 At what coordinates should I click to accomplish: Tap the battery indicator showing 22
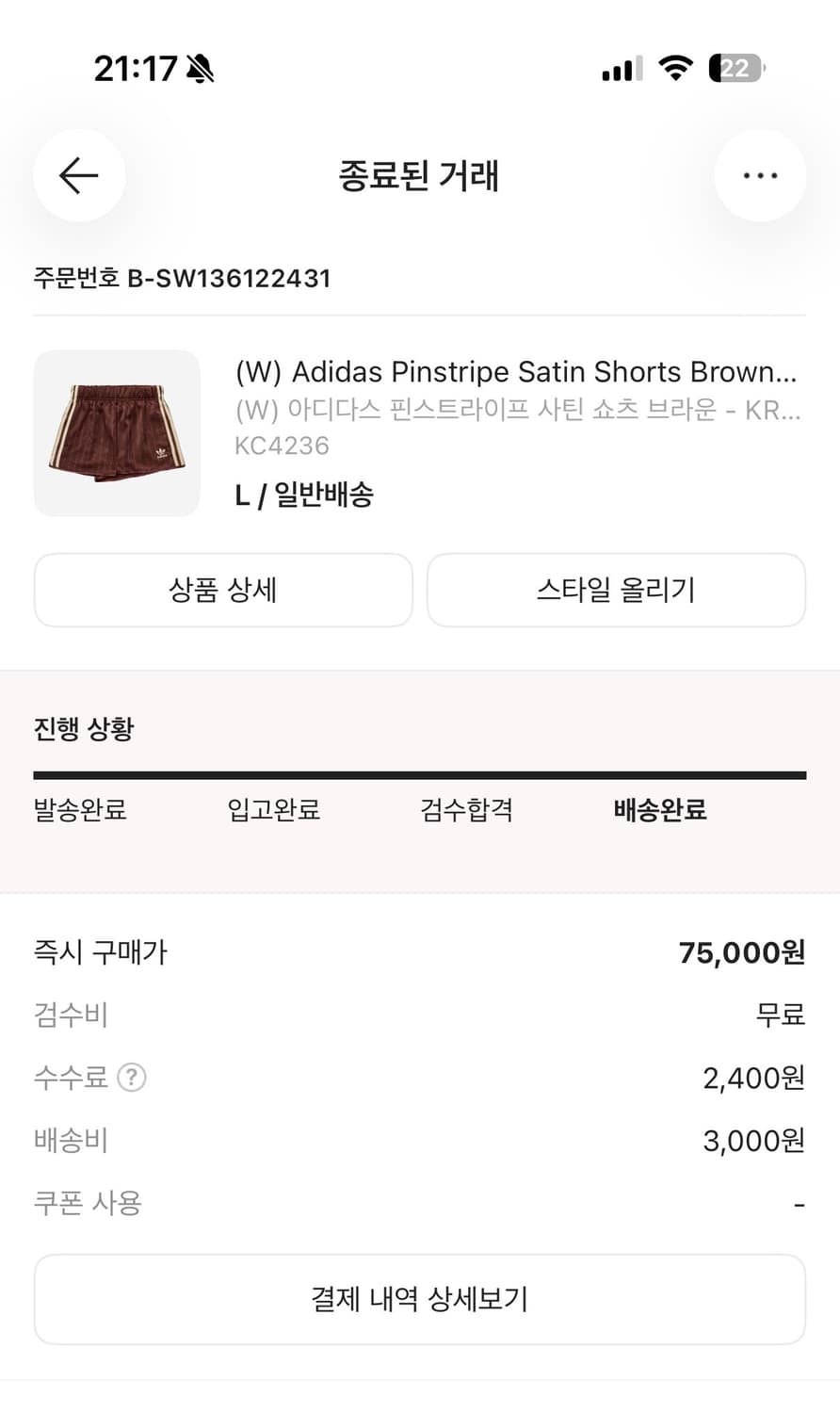click(x=735, y=67)
